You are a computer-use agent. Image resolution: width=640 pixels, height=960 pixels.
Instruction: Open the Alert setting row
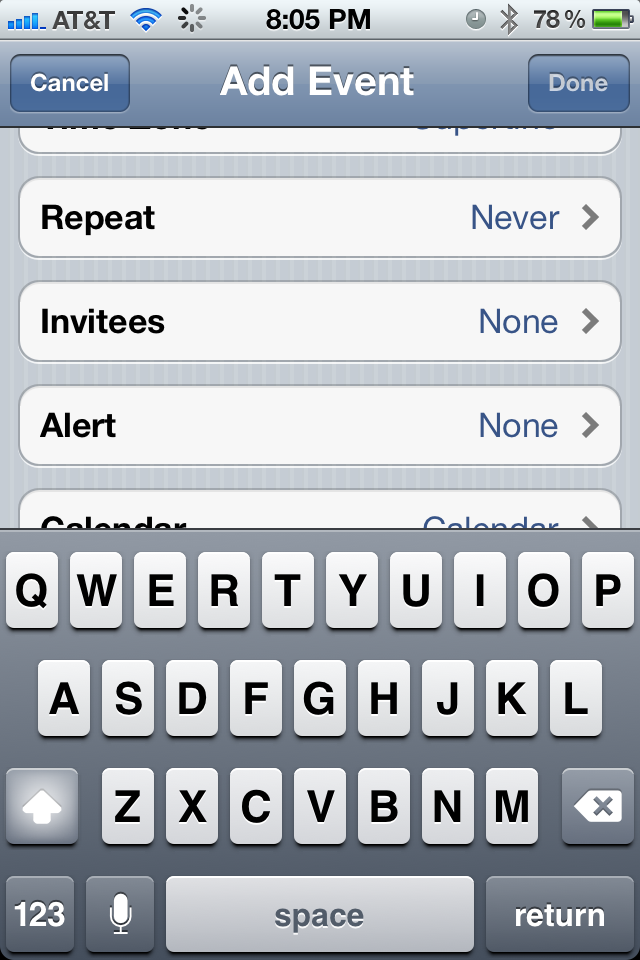tap(320, 426)
